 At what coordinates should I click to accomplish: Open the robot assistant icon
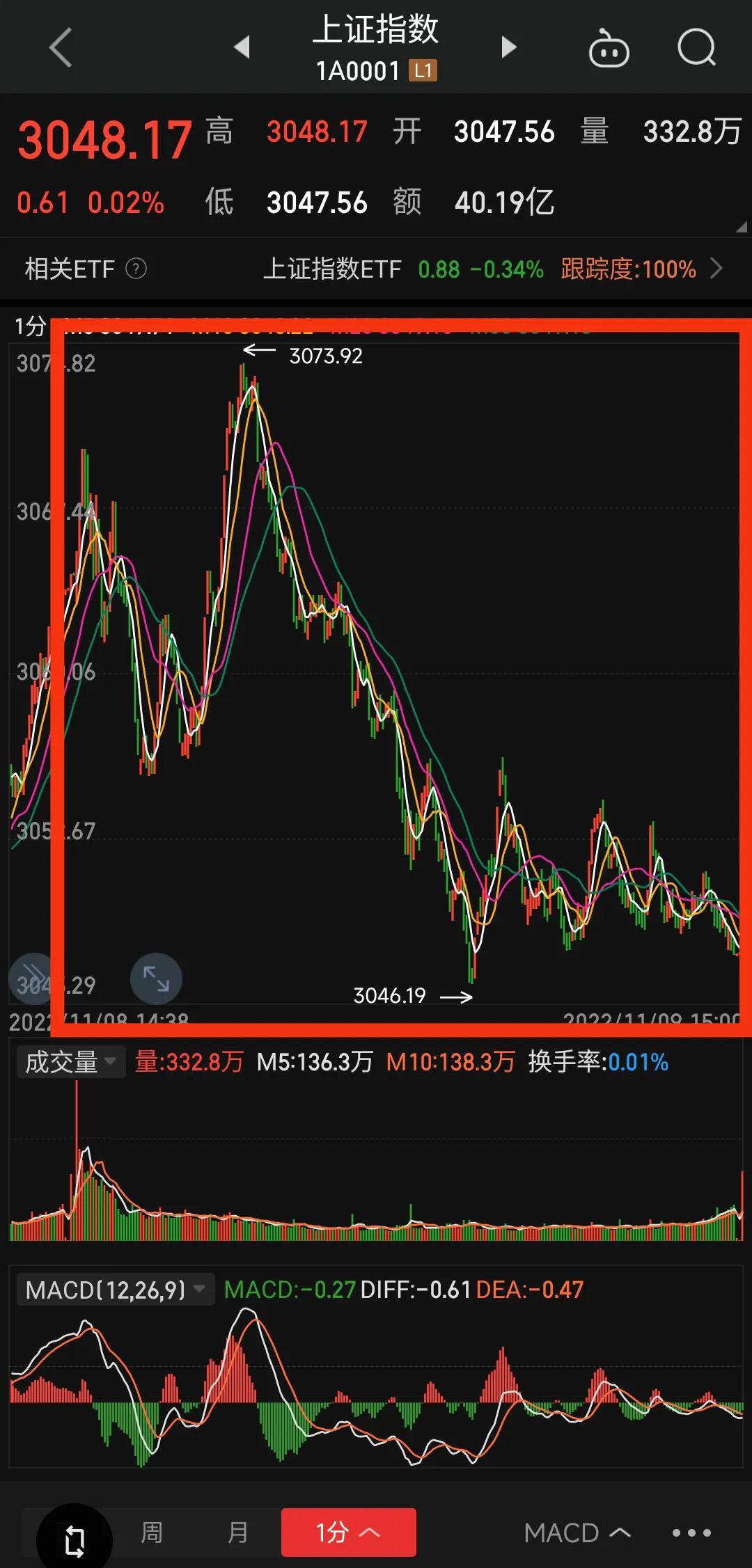tap(609, 49)
